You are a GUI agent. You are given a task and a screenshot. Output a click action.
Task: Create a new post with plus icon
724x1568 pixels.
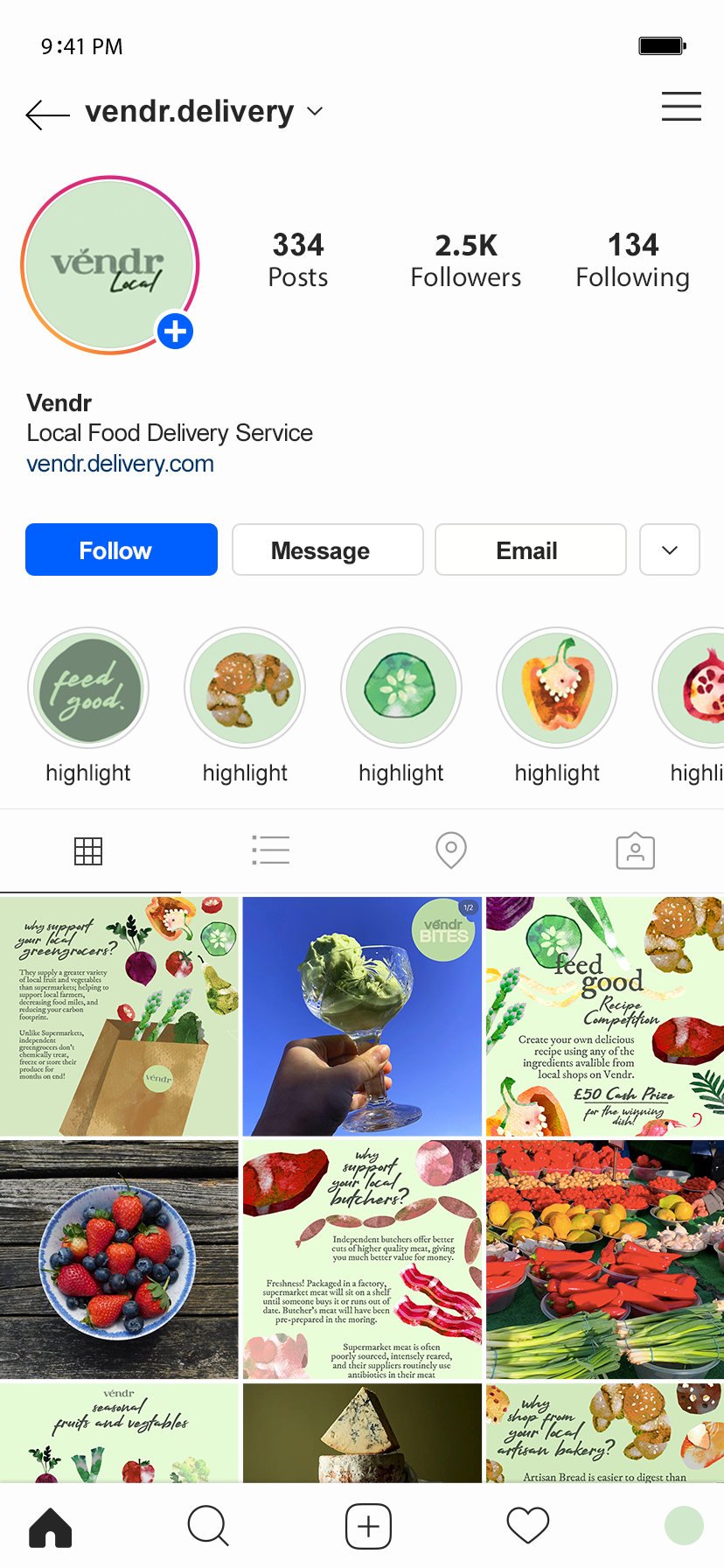(368, 1526)
